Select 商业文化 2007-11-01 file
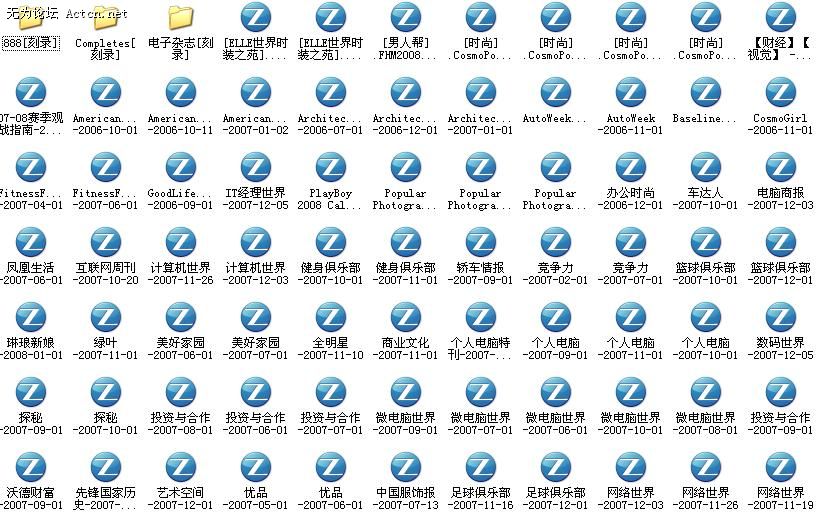Viewport: 823px width, 528px height. point(405,317)
